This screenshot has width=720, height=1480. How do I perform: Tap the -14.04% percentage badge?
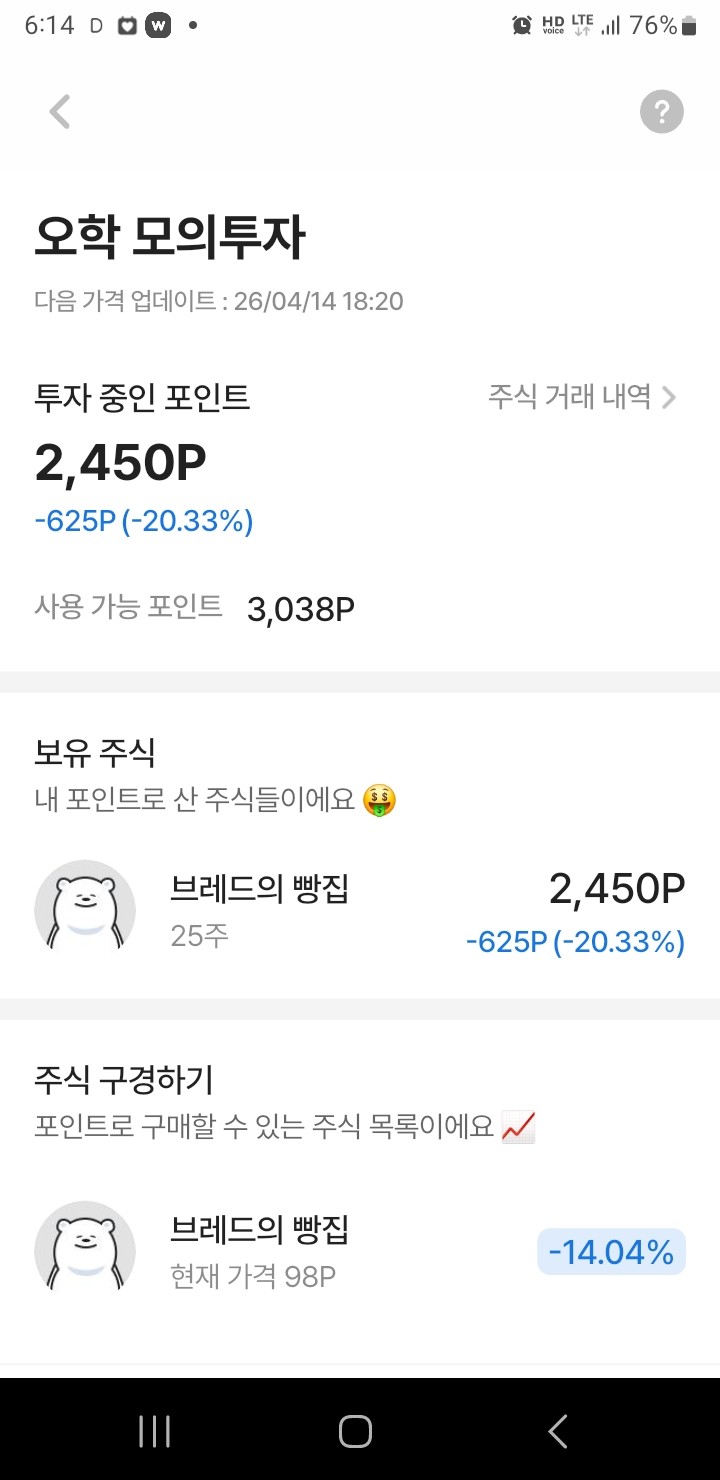pyautogui.click(x=611, y=1252)
